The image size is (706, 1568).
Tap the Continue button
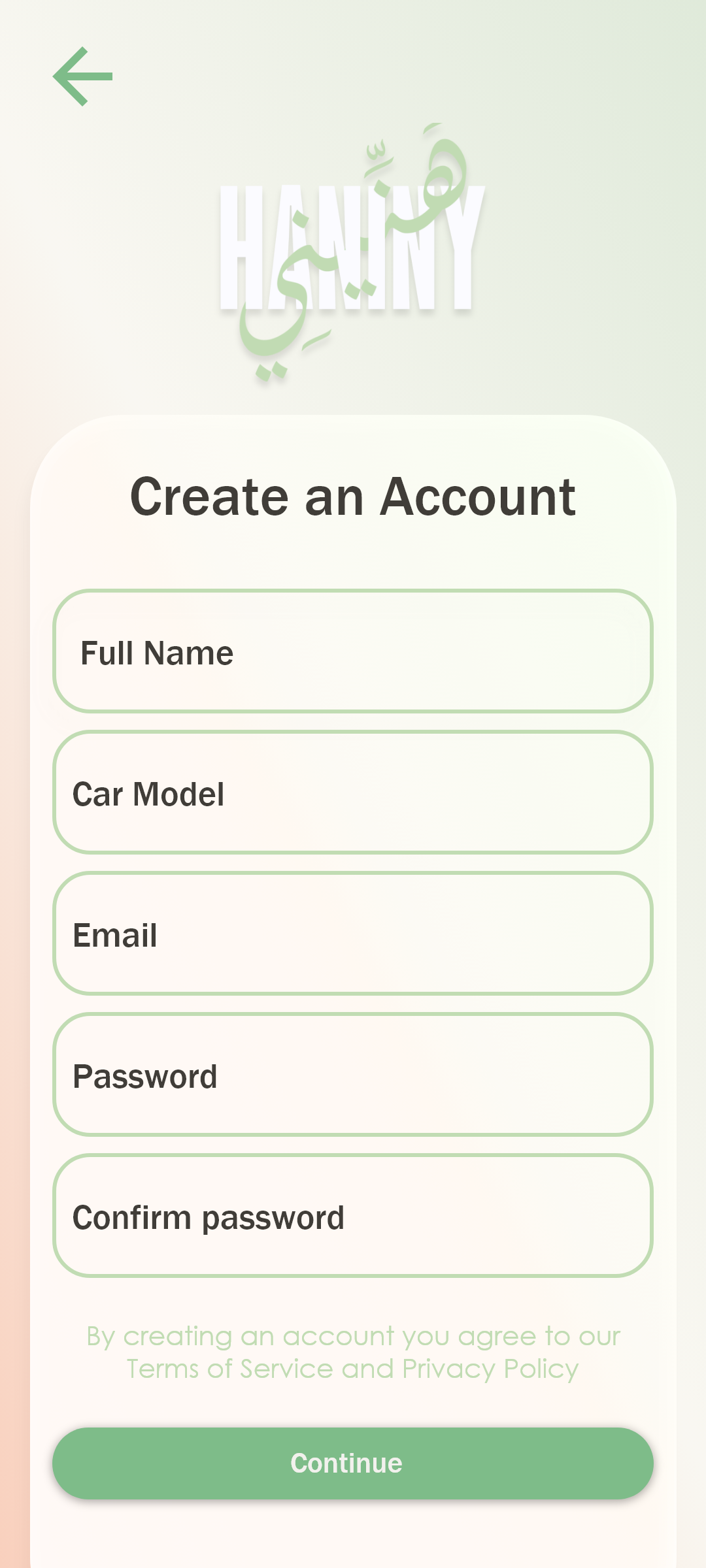tap(353, 1463)
